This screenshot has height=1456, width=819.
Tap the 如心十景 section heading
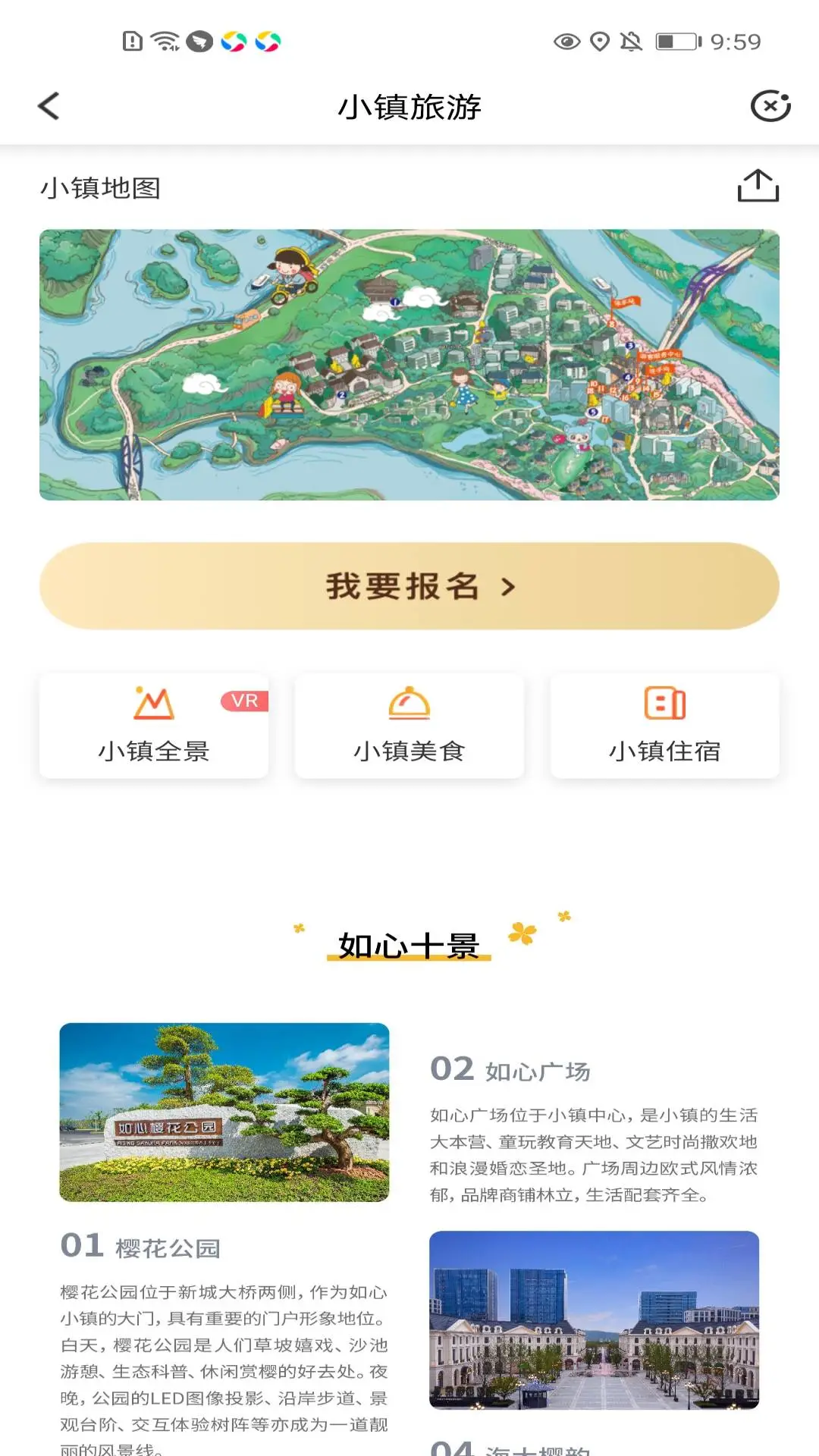(x=409, y=945)
